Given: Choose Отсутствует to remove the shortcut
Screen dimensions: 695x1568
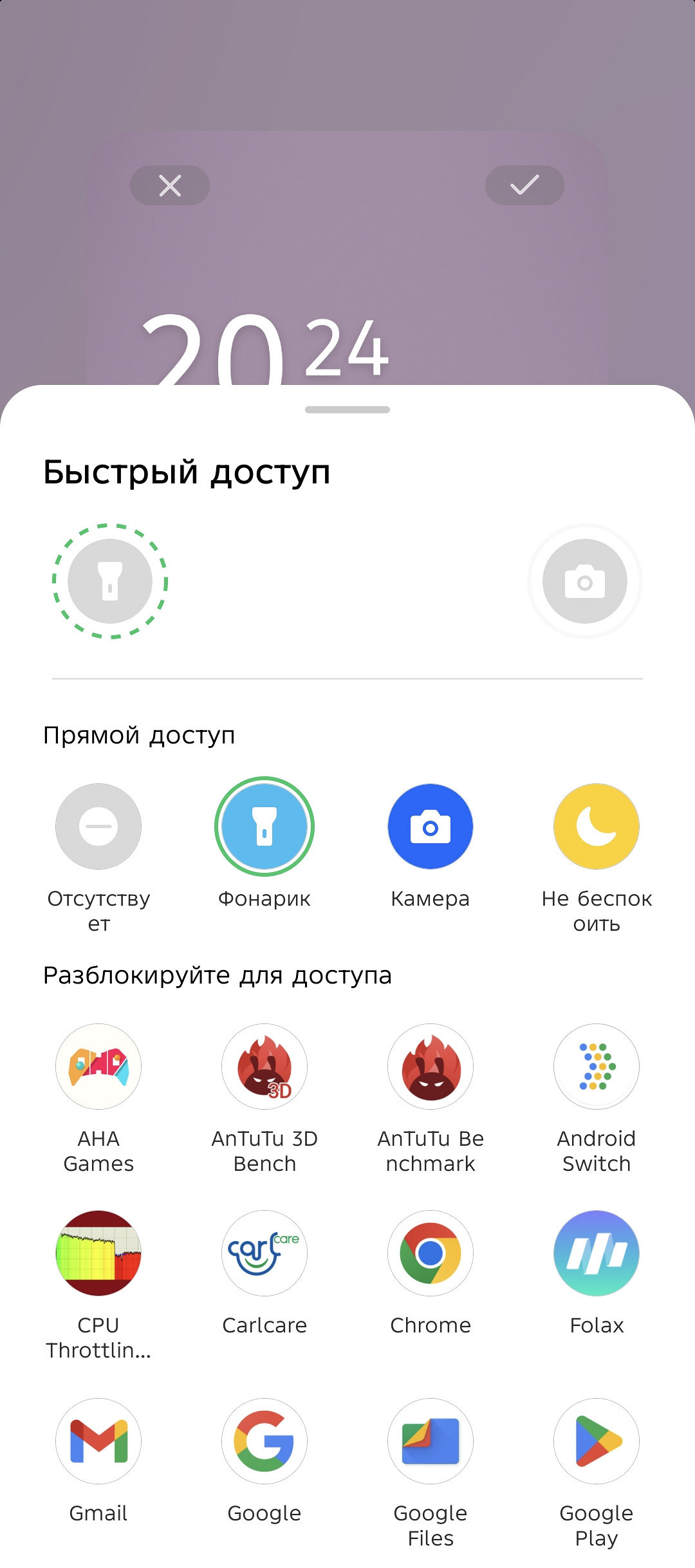Looking at the screenshot, I should click(x=98, y=826).
